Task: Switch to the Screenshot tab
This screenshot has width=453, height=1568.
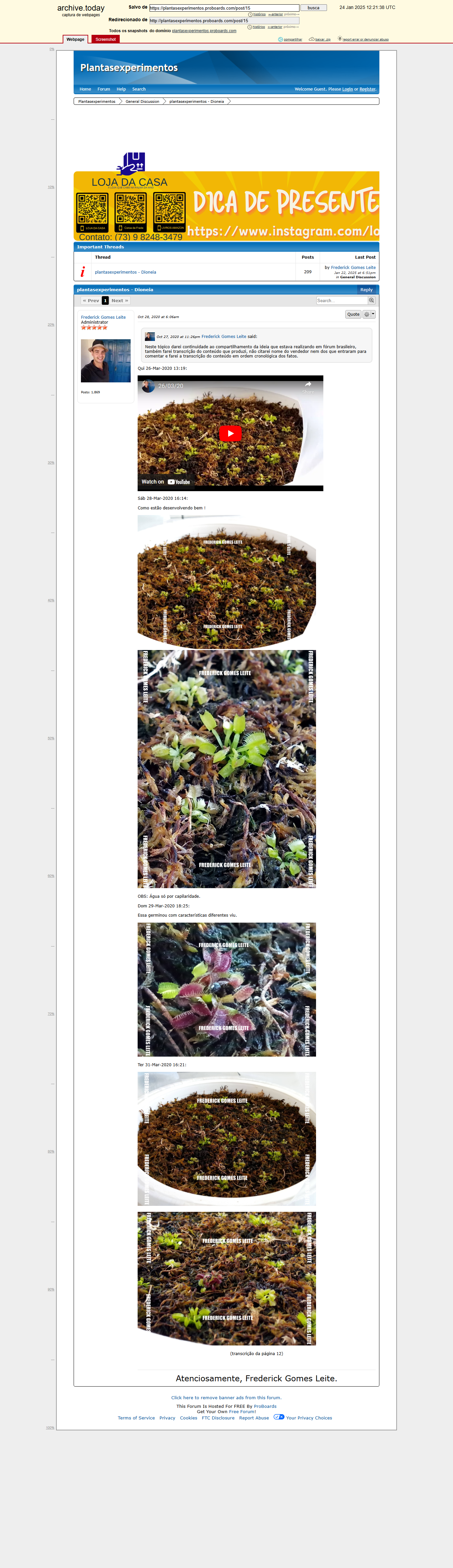Action: (x=105, y=39)
